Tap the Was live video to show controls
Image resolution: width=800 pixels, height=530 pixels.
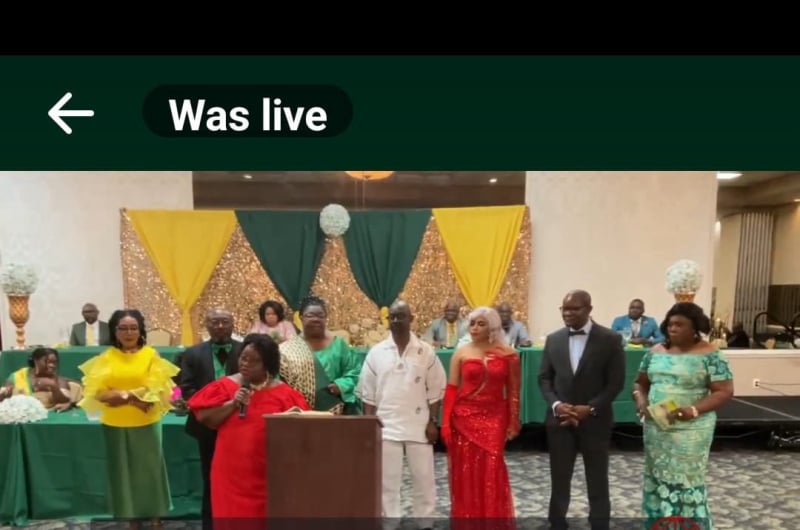pos(400,350)
